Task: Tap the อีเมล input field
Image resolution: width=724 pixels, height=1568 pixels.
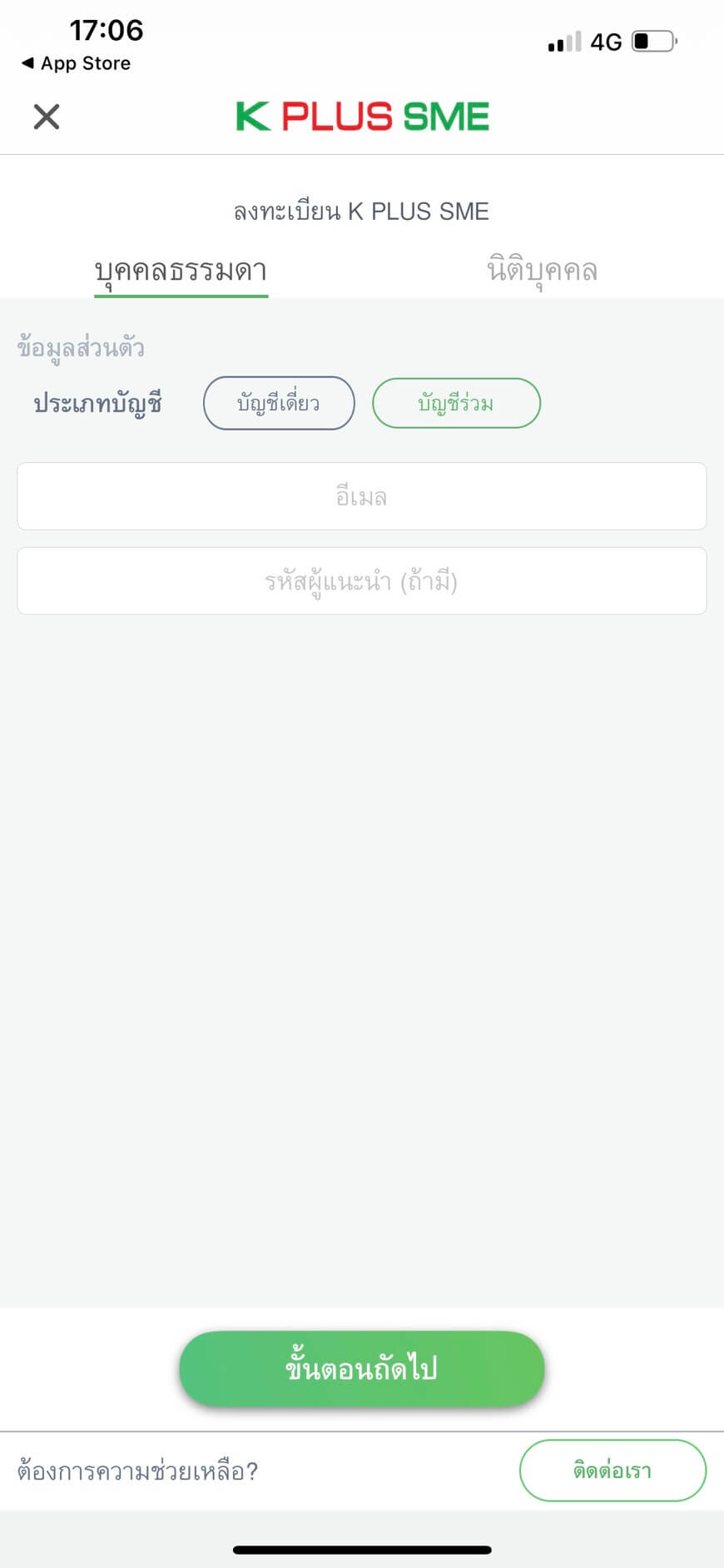Action: [361, 496]
